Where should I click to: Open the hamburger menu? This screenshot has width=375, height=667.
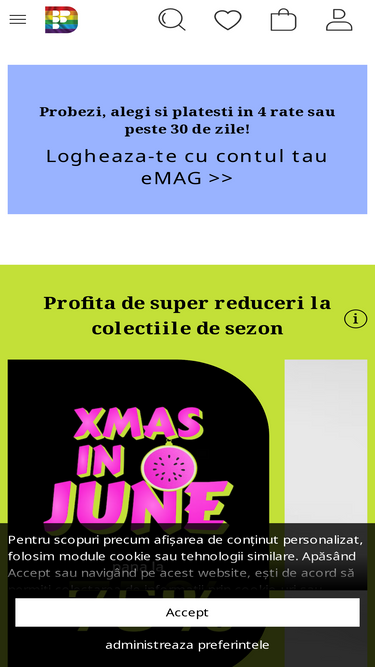(x=17, y=20)
